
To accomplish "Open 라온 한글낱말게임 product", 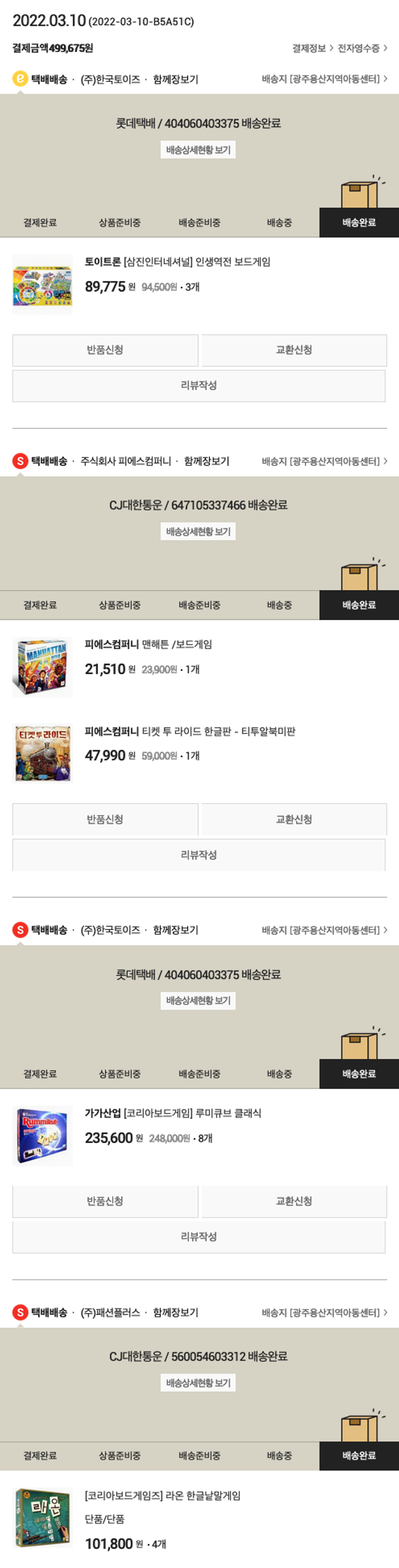I will (162, 1496).
